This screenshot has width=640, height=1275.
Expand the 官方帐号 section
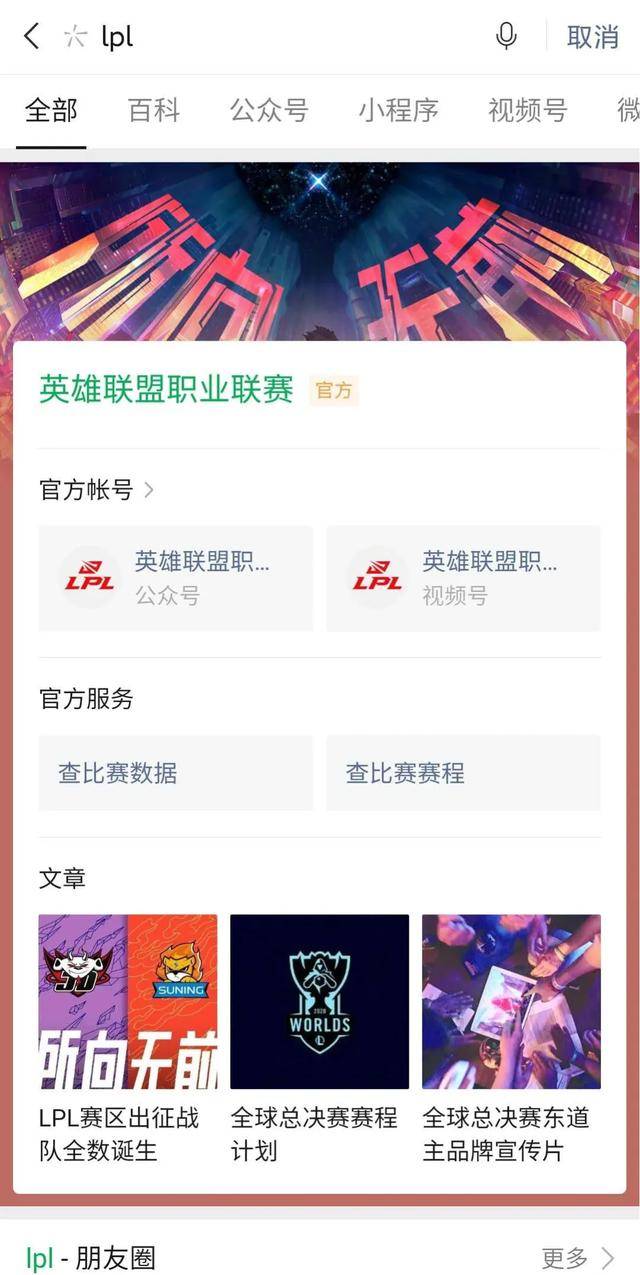coord(96,490)
